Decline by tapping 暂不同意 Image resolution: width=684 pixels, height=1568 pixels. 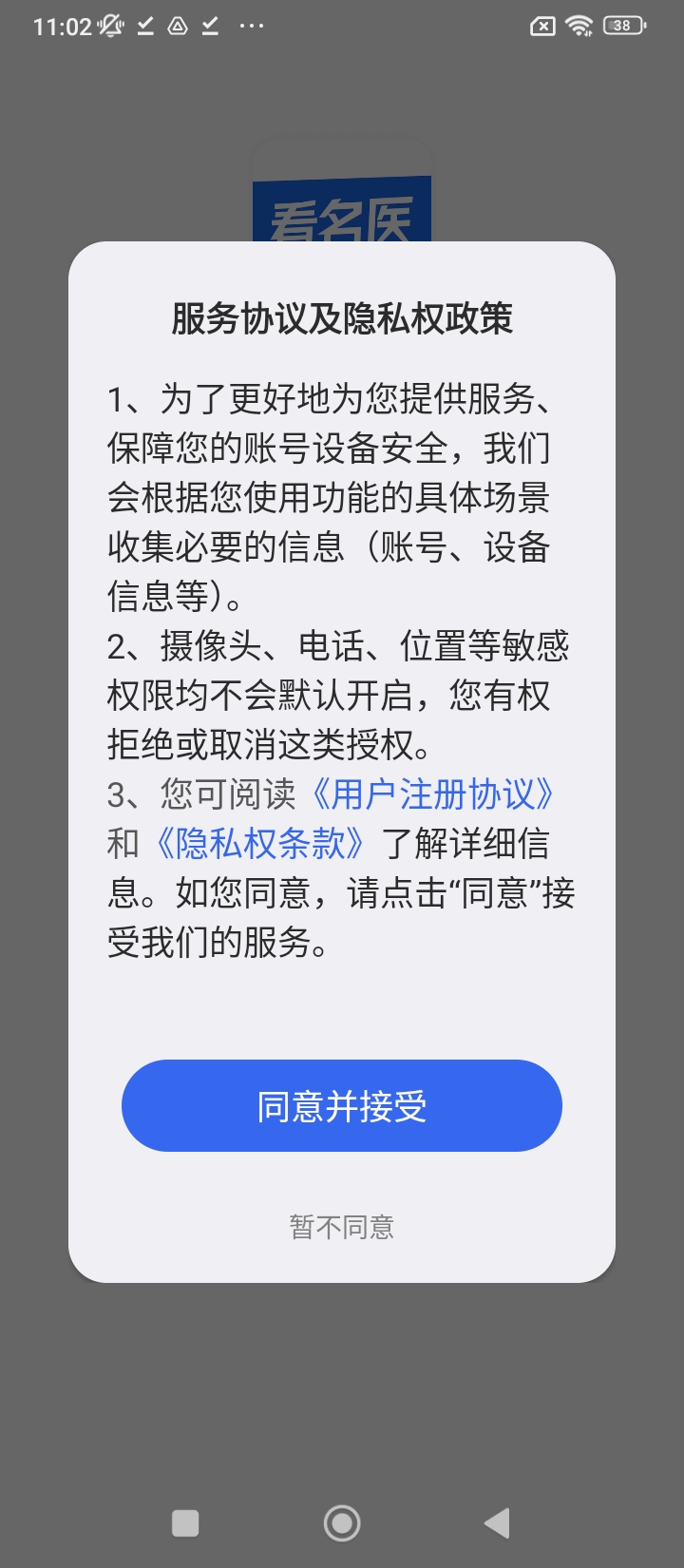[x=342, y=1227]
